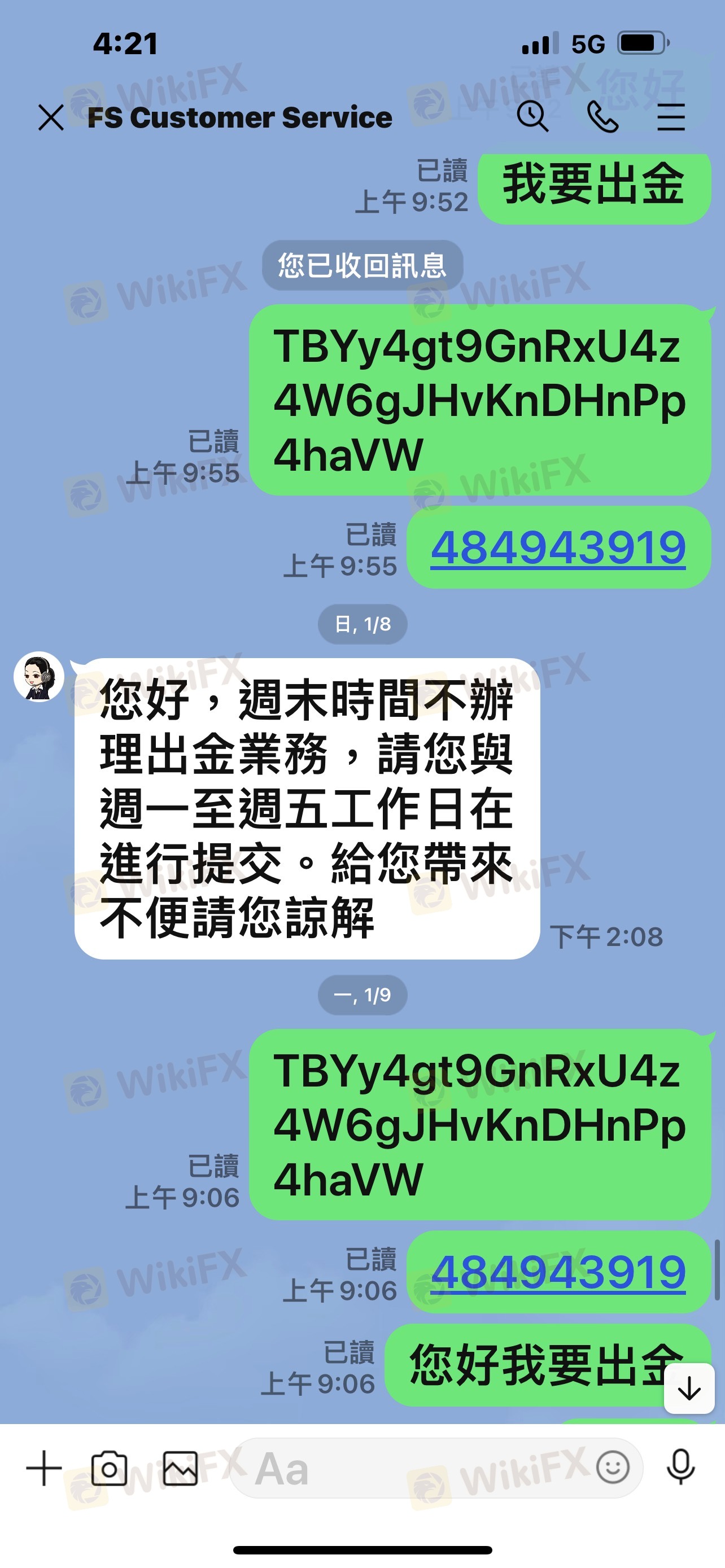Image resolution: width=725 pixels, height=1568 pixels.
Task: Start a voice call
Action: pos(602,117)
